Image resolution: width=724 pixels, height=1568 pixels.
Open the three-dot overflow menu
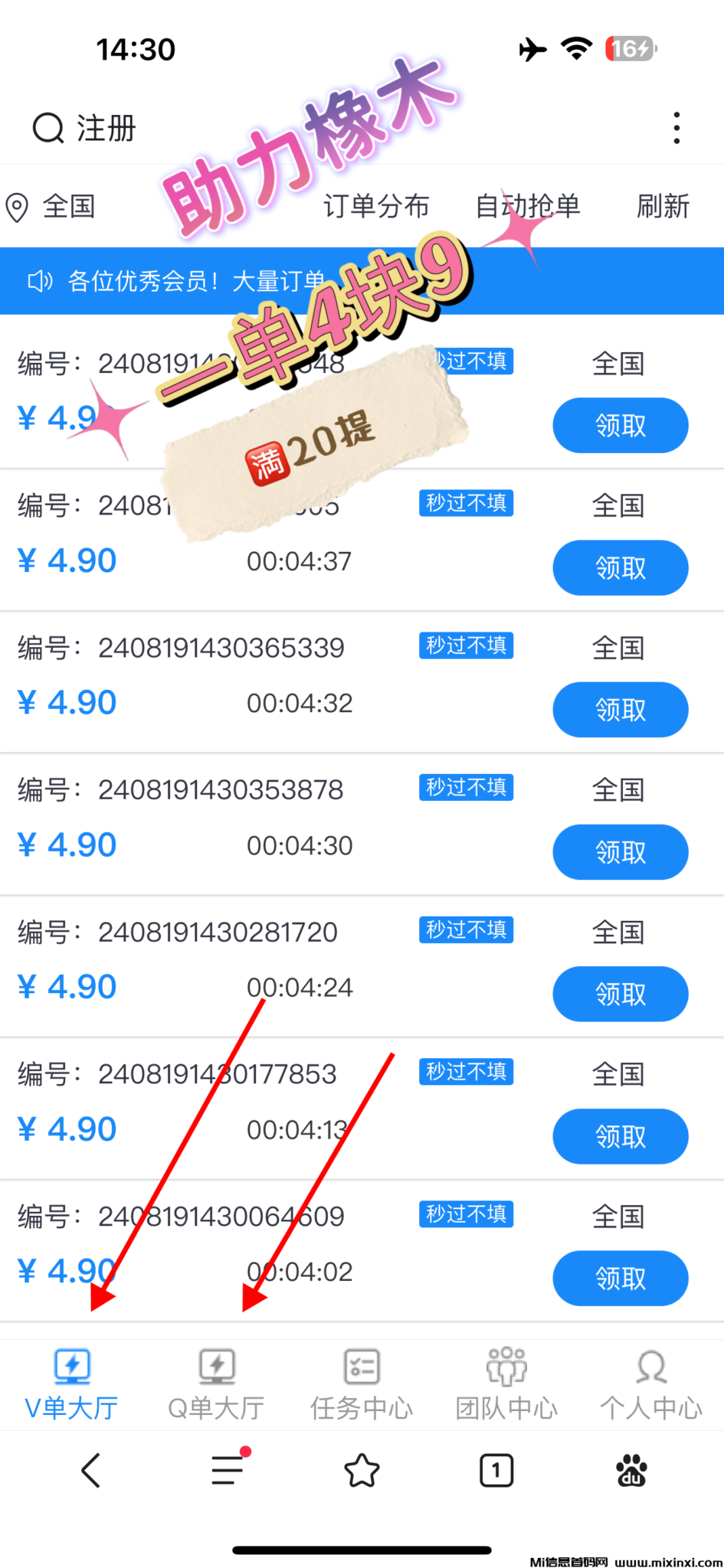(676, 129)
